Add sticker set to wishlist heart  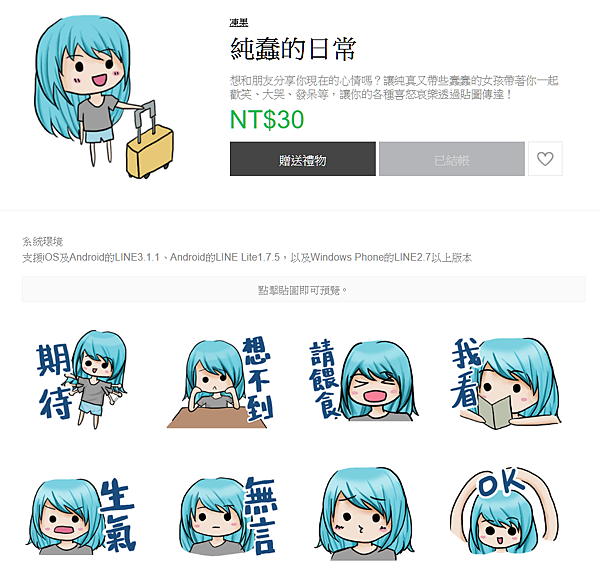click(545, 159)
